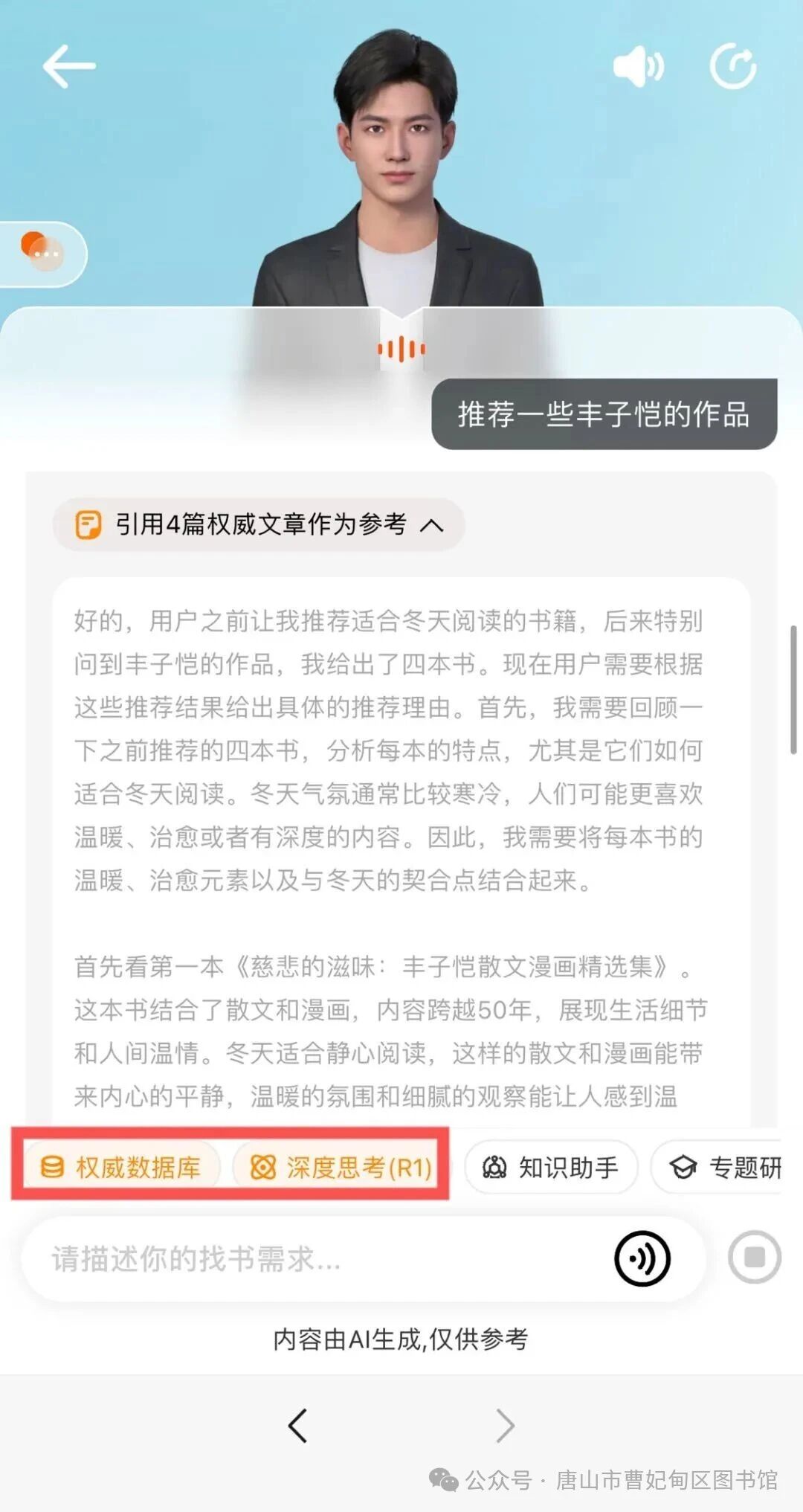This screenshot has width=803, height=1512.
Task: Tap the refresh conversation icon
Action: click(733, 66)
